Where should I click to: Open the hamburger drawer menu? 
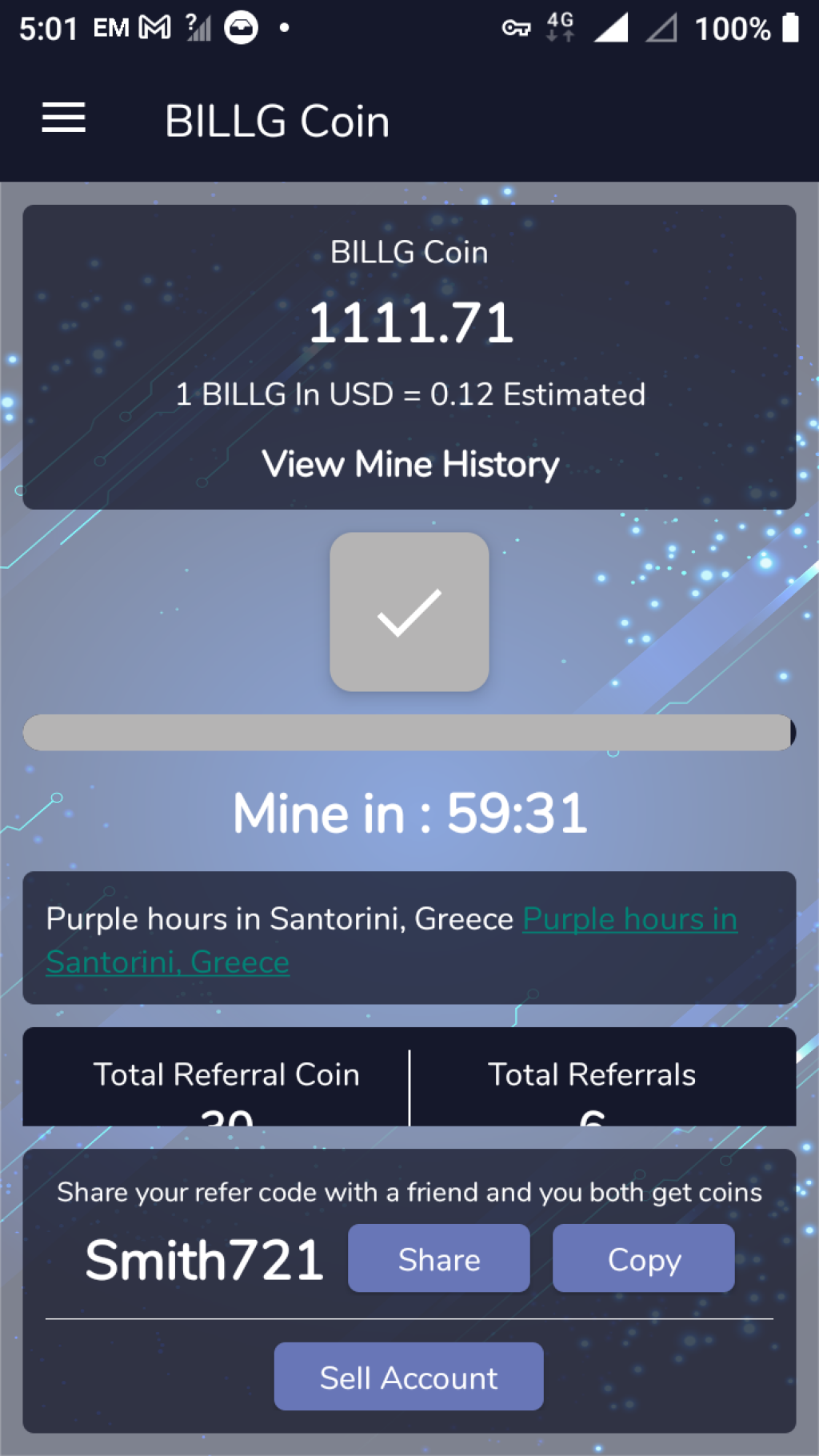point(63,118)
